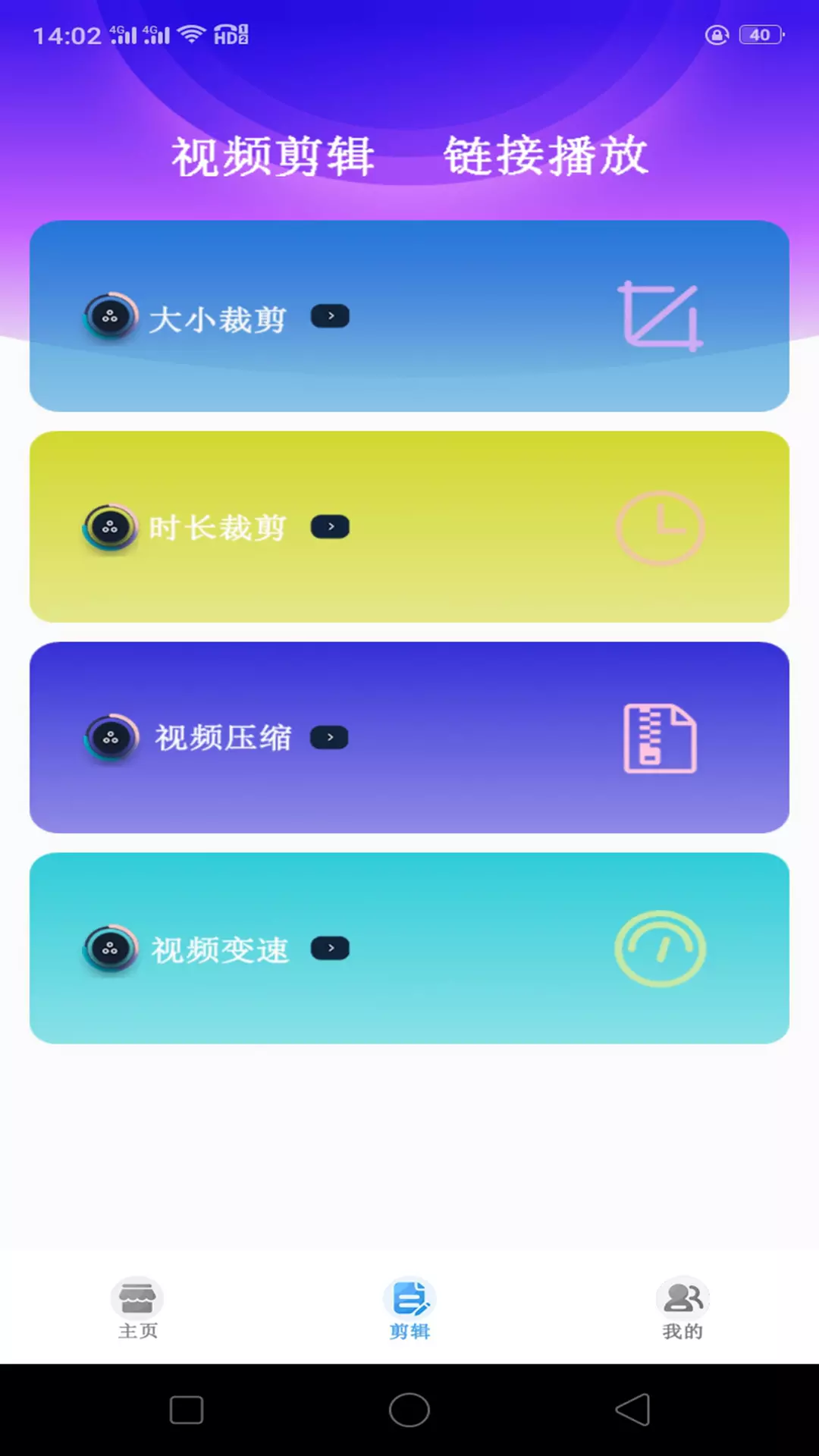Tap the system back button
This screenshot has height=1456, width=819.
tap(632, 1410)
